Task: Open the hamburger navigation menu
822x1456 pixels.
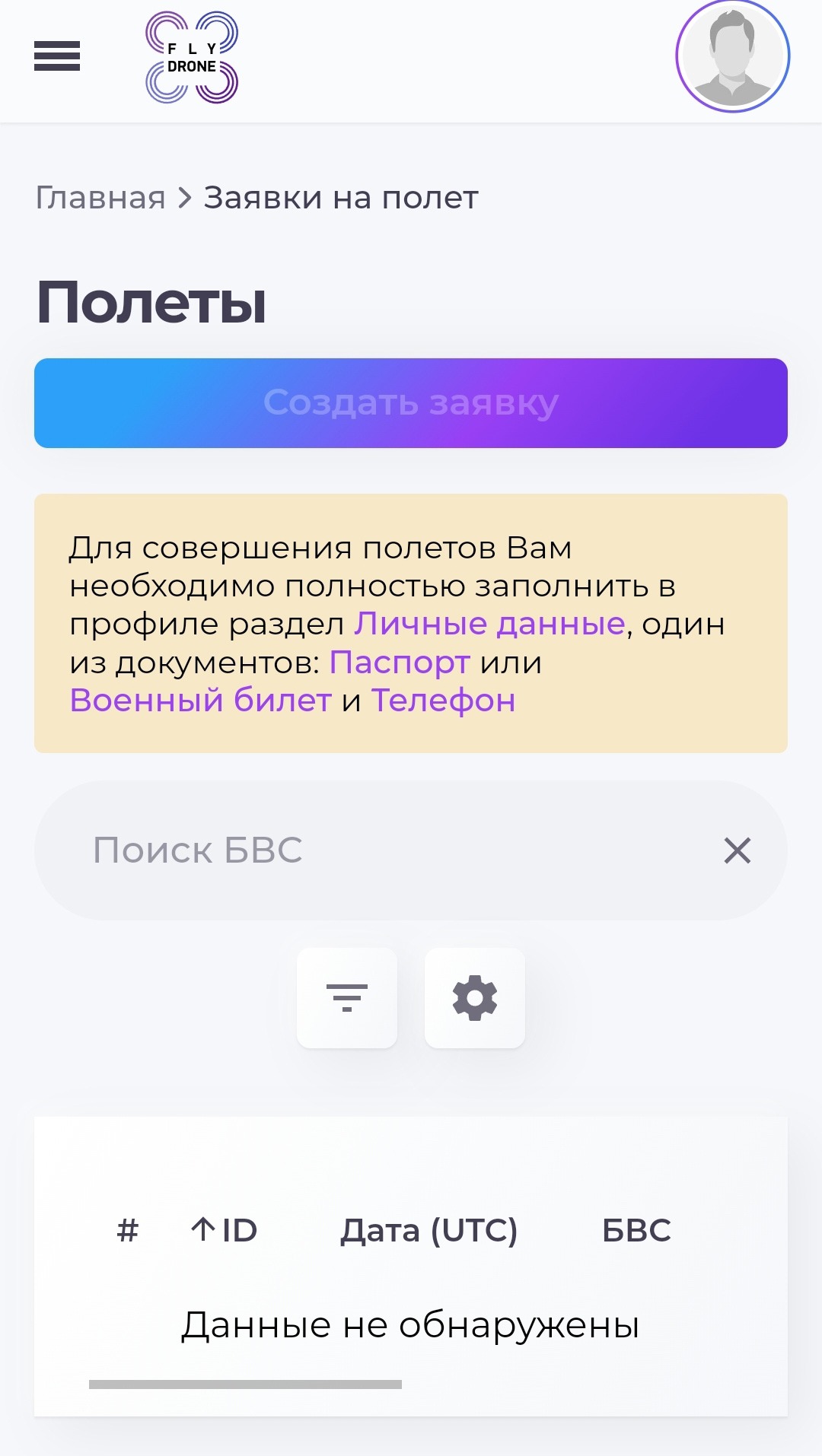Action: pos(57,56)
